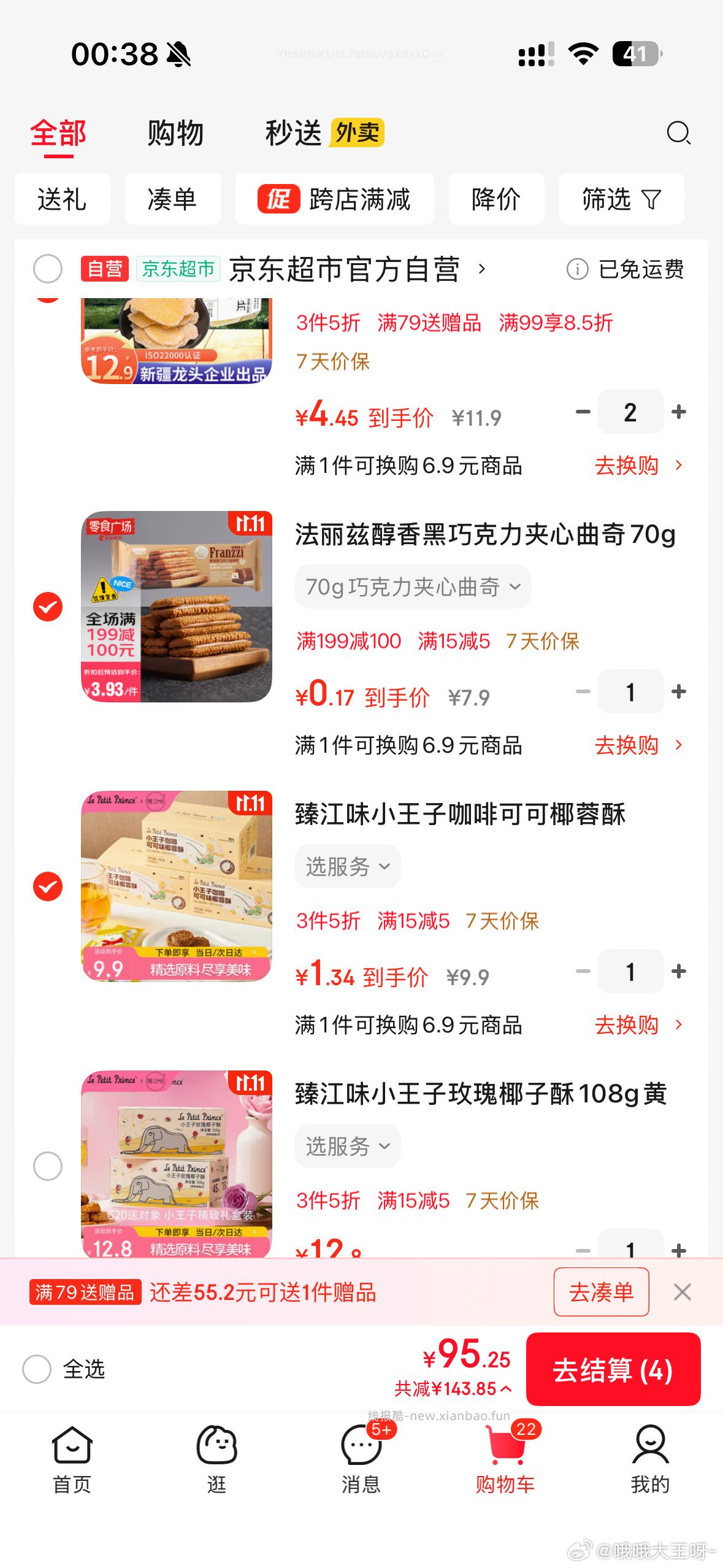
Task: Increase quantity of 法丽兹 cookies
Action: (x=679, y=691)
